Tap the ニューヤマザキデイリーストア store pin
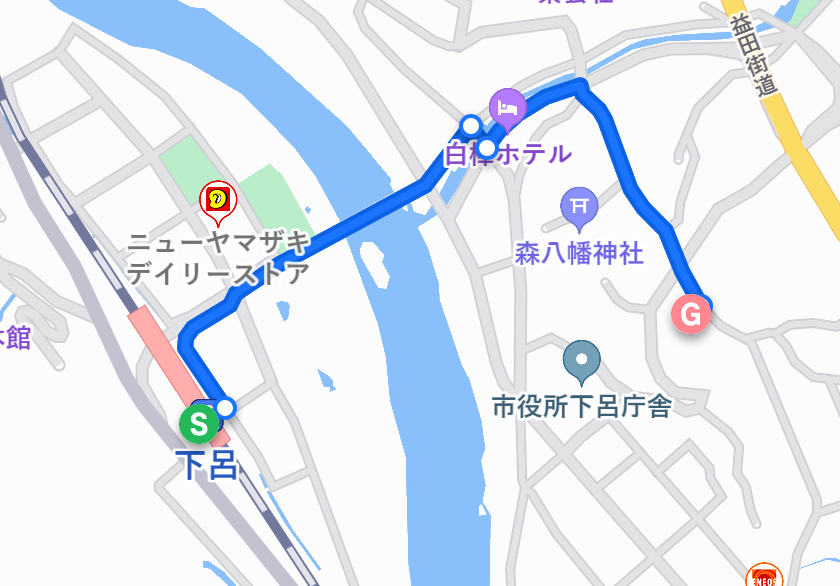The height and width of the screenshot is (586, 840). [217, 200]
